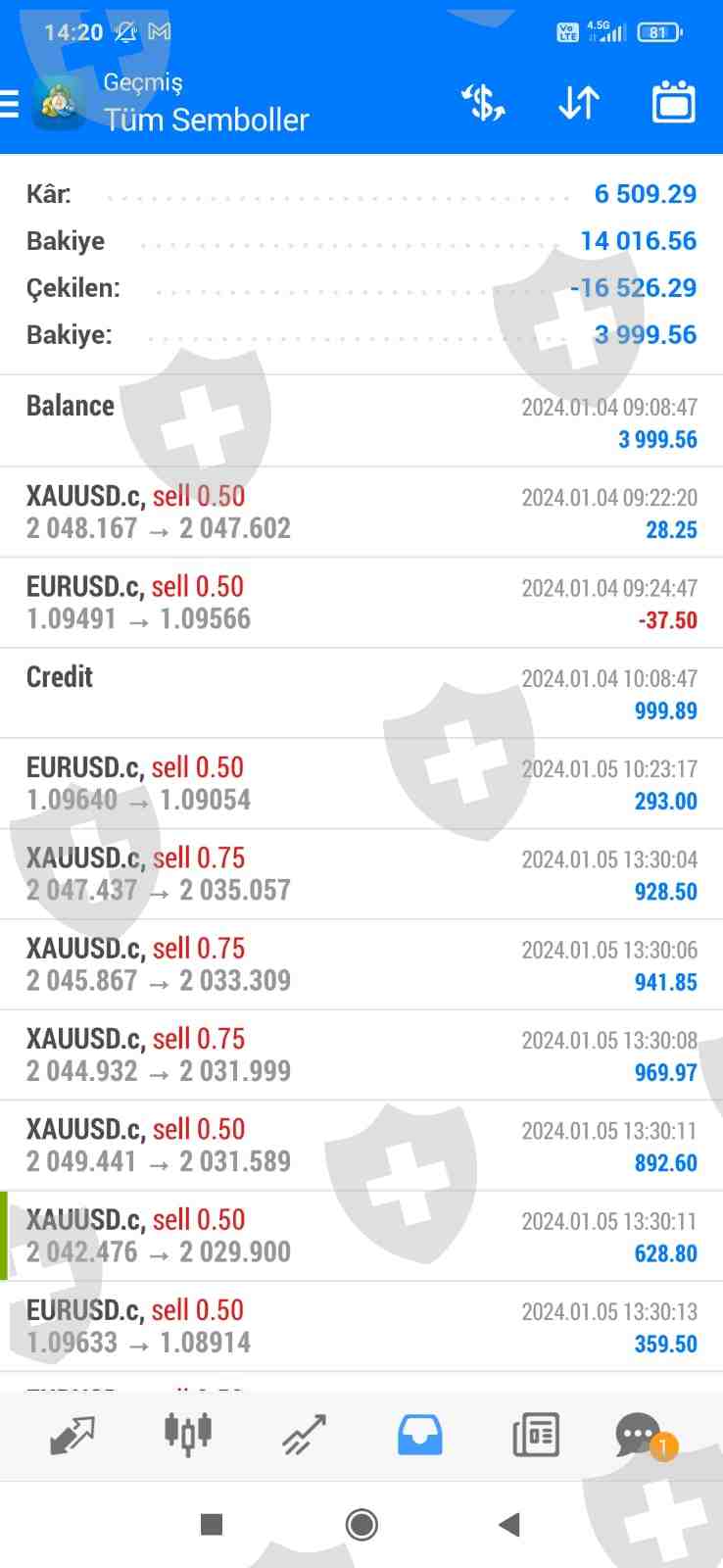Show details of XAUUSD.c trade at 892.60
The height and width of the screenshot is (1568, 723).
(x=361, y=1146)
